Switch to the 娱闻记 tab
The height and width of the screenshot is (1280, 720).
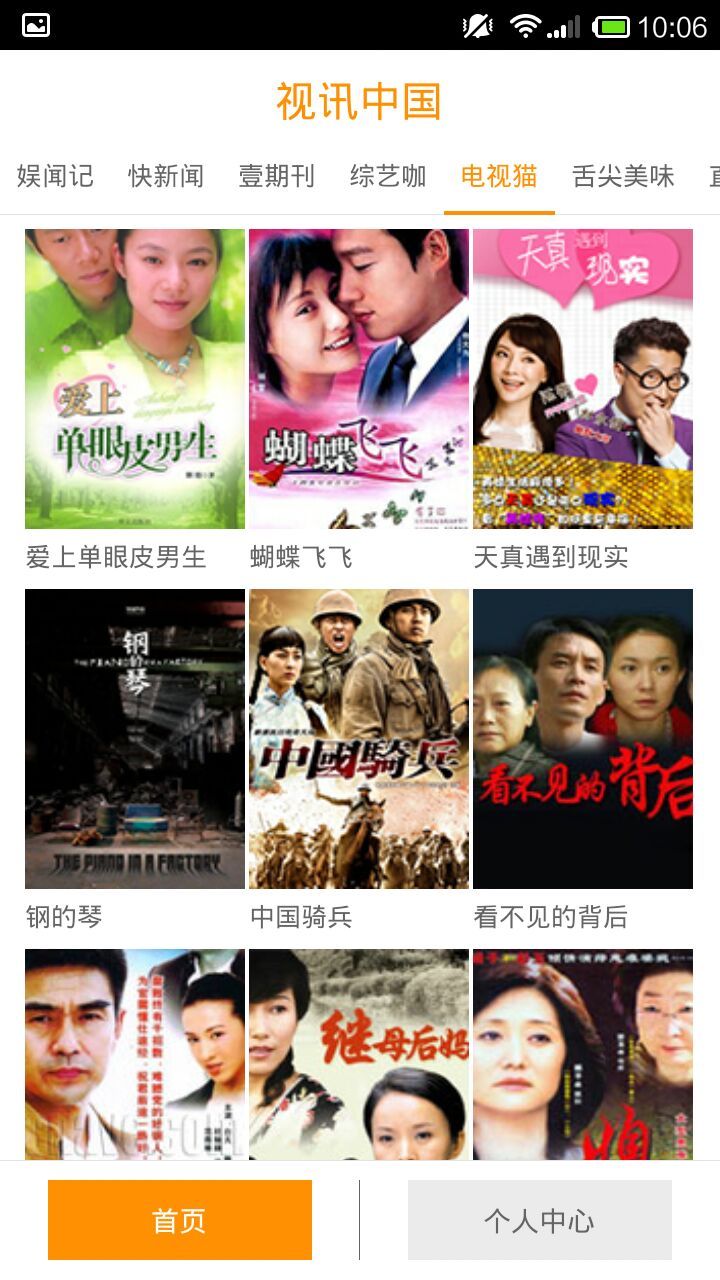pos(55,177)
